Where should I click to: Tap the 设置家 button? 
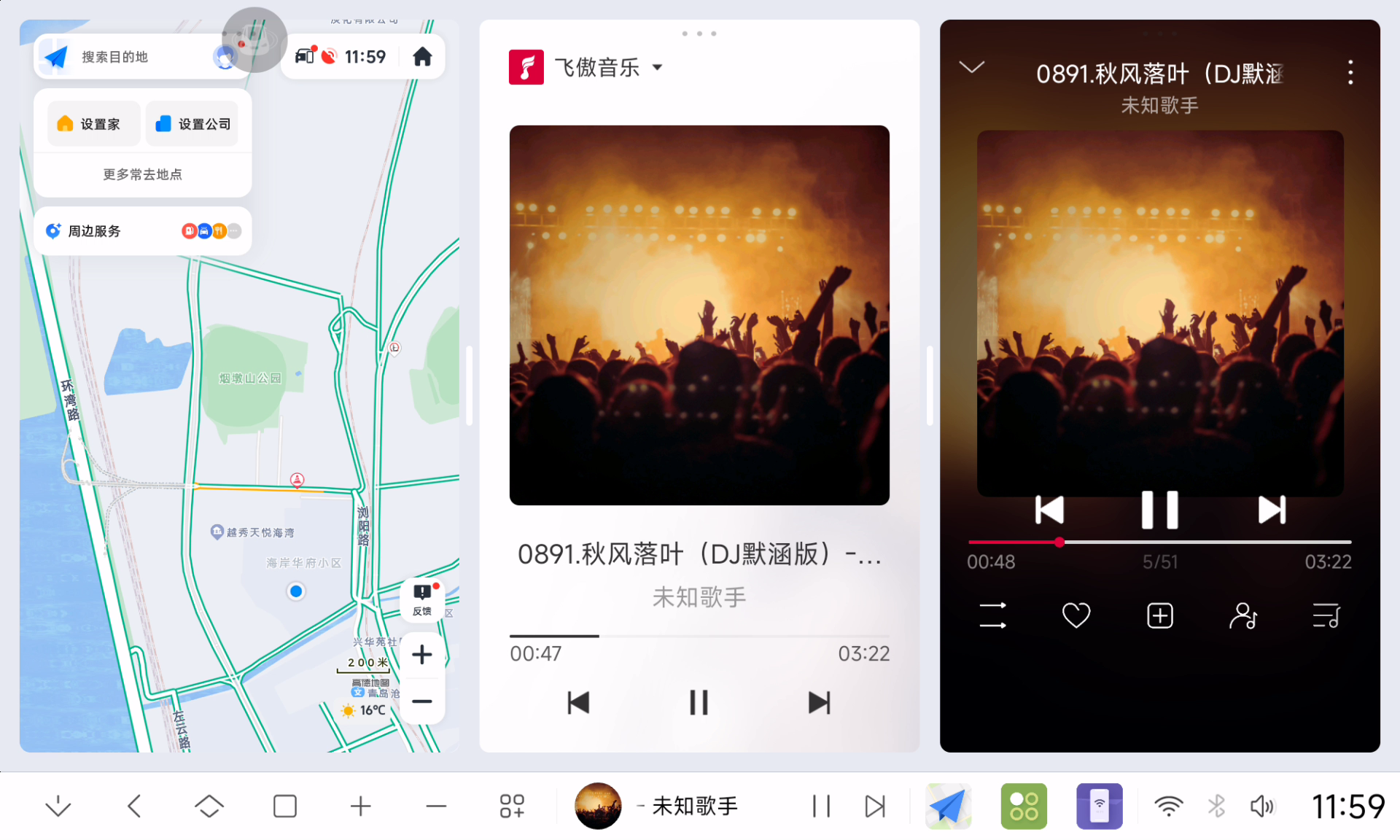[90, 124]
